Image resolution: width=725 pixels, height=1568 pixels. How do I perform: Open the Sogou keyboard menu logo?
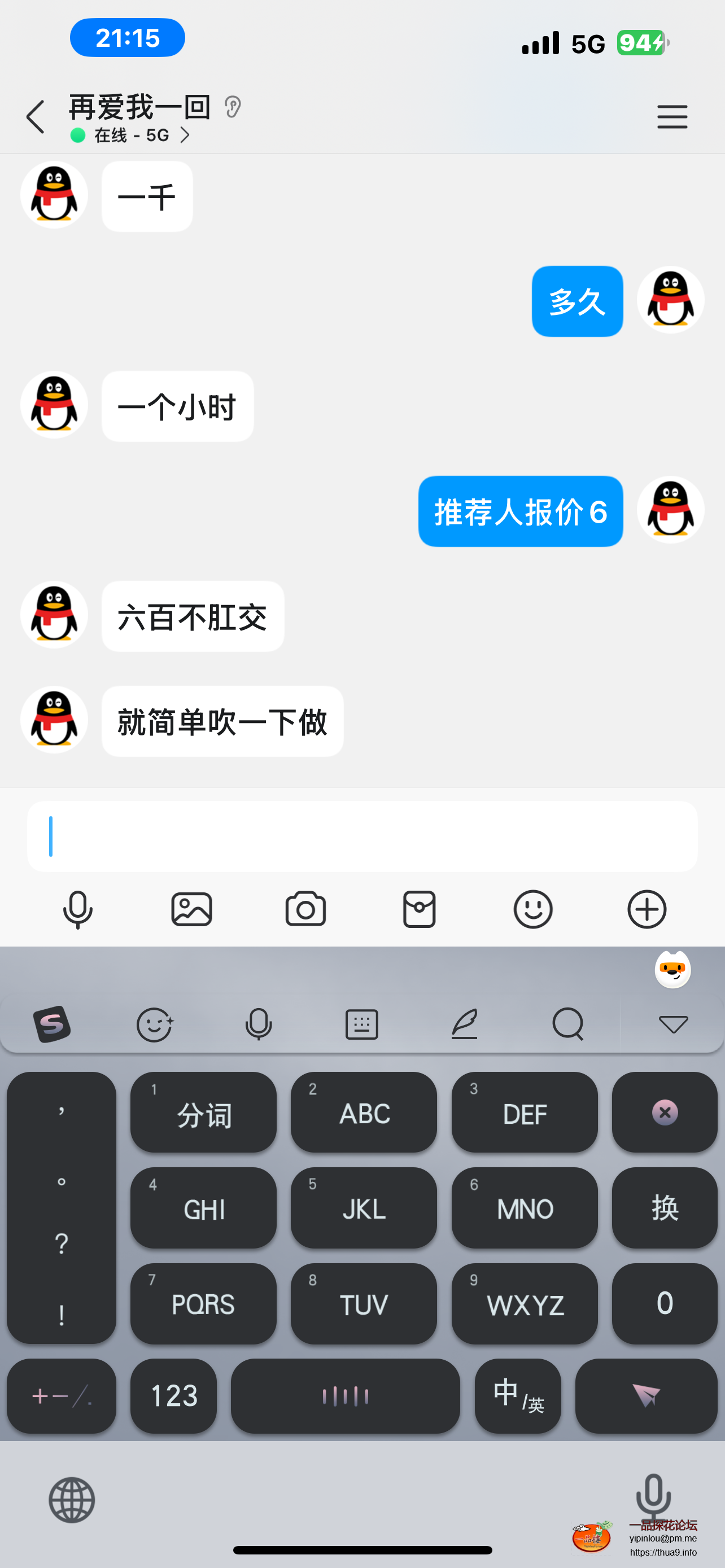pos(52,1024)
